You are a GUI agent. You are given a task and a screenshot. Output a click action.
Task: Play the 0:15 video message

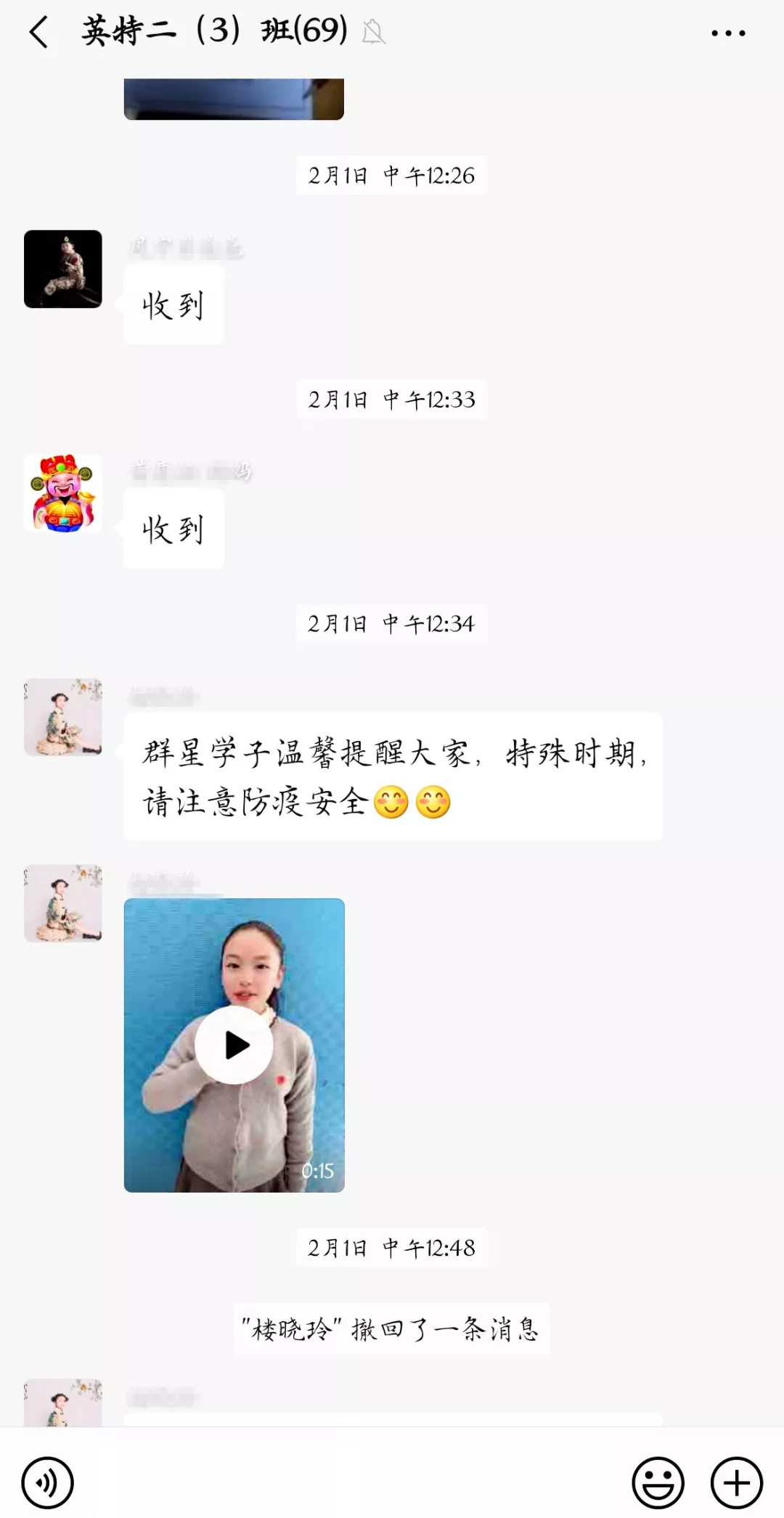click(234, 1045)
